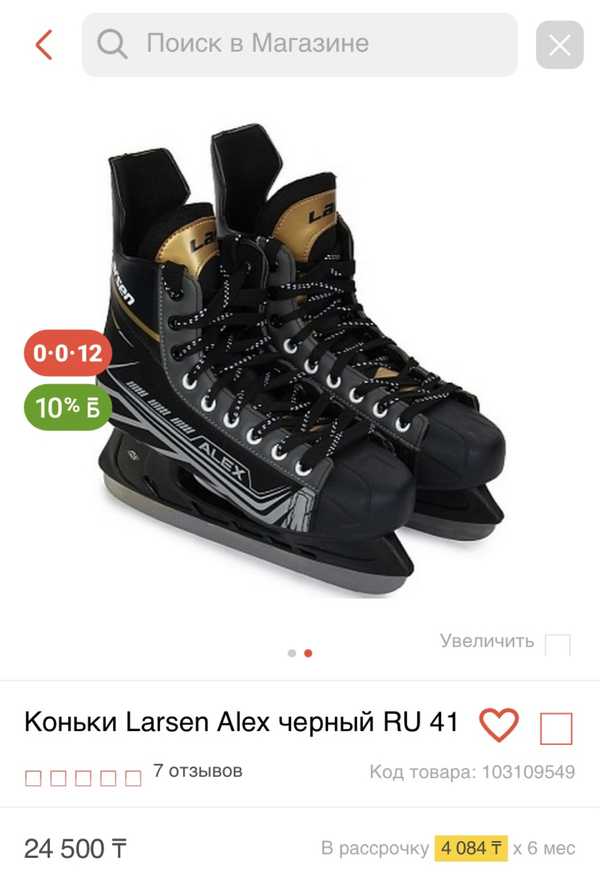Viewport: 600px width, 890px height.
Task: Open the 0·0·12 installment badge
Action: tap(67, 353)
